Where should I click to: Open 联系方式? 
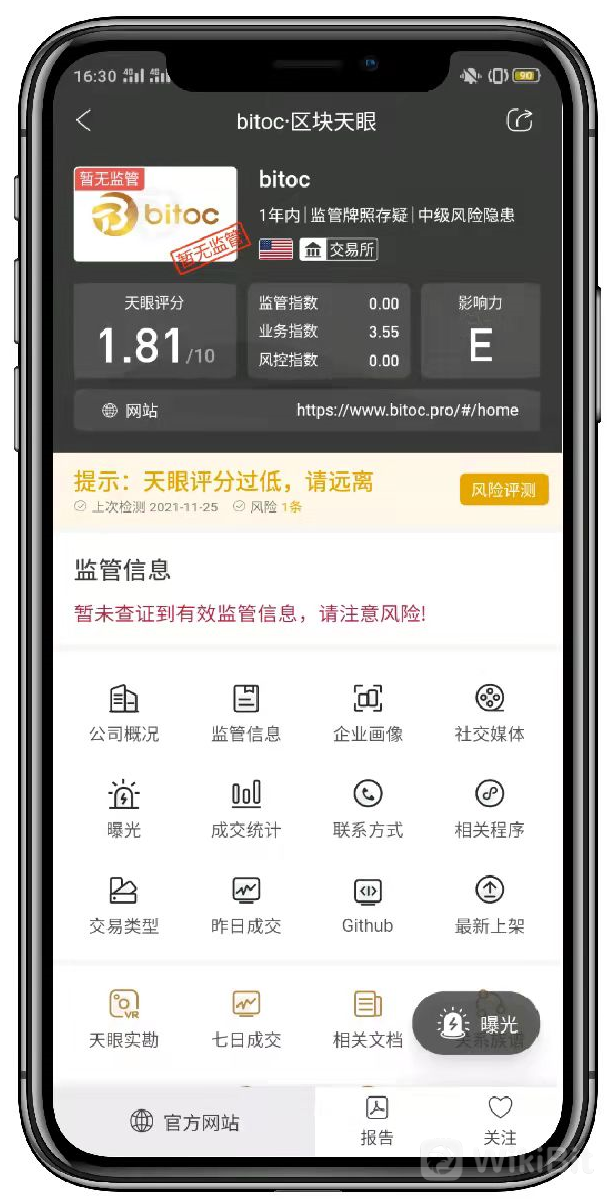pos(368,810)
